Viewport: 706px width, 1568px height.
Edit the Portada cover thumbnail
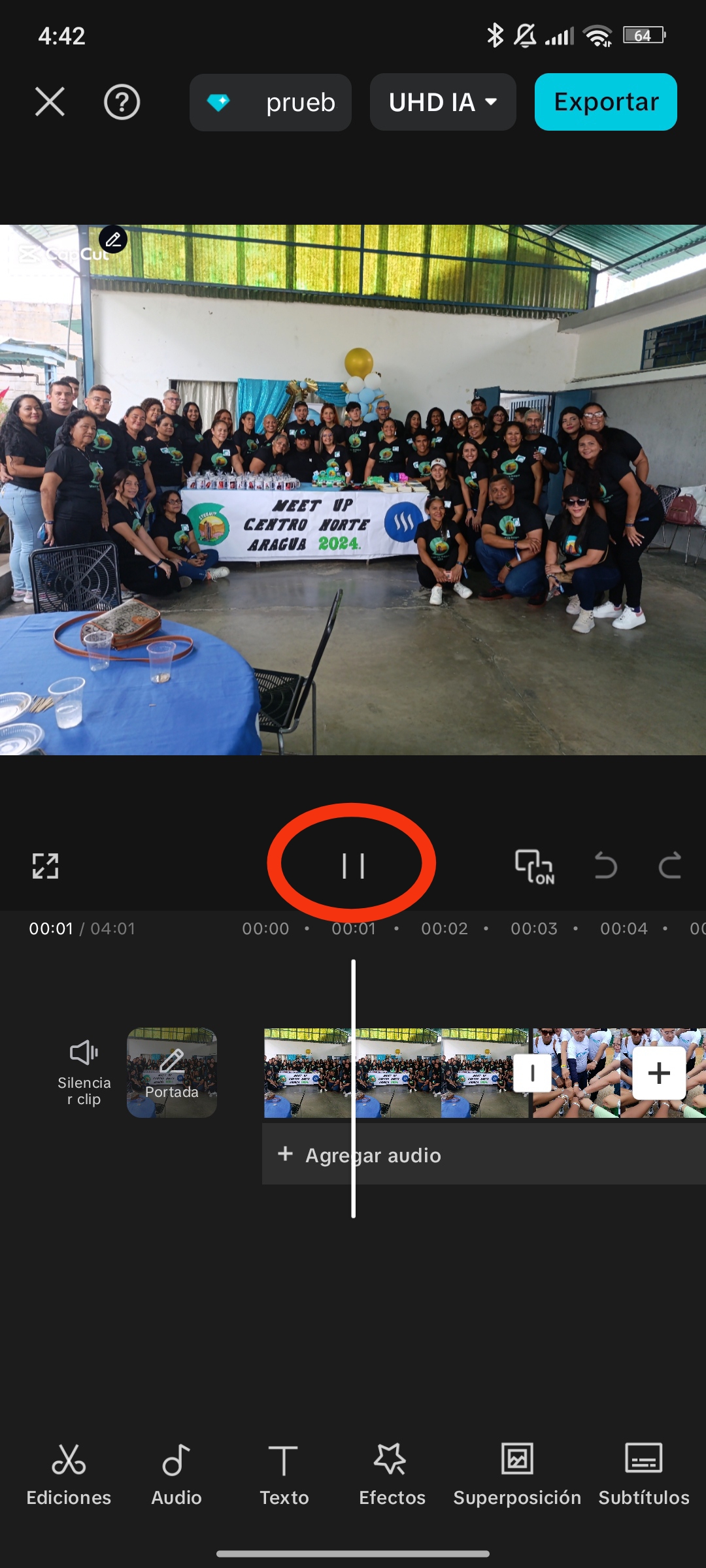171,1072
